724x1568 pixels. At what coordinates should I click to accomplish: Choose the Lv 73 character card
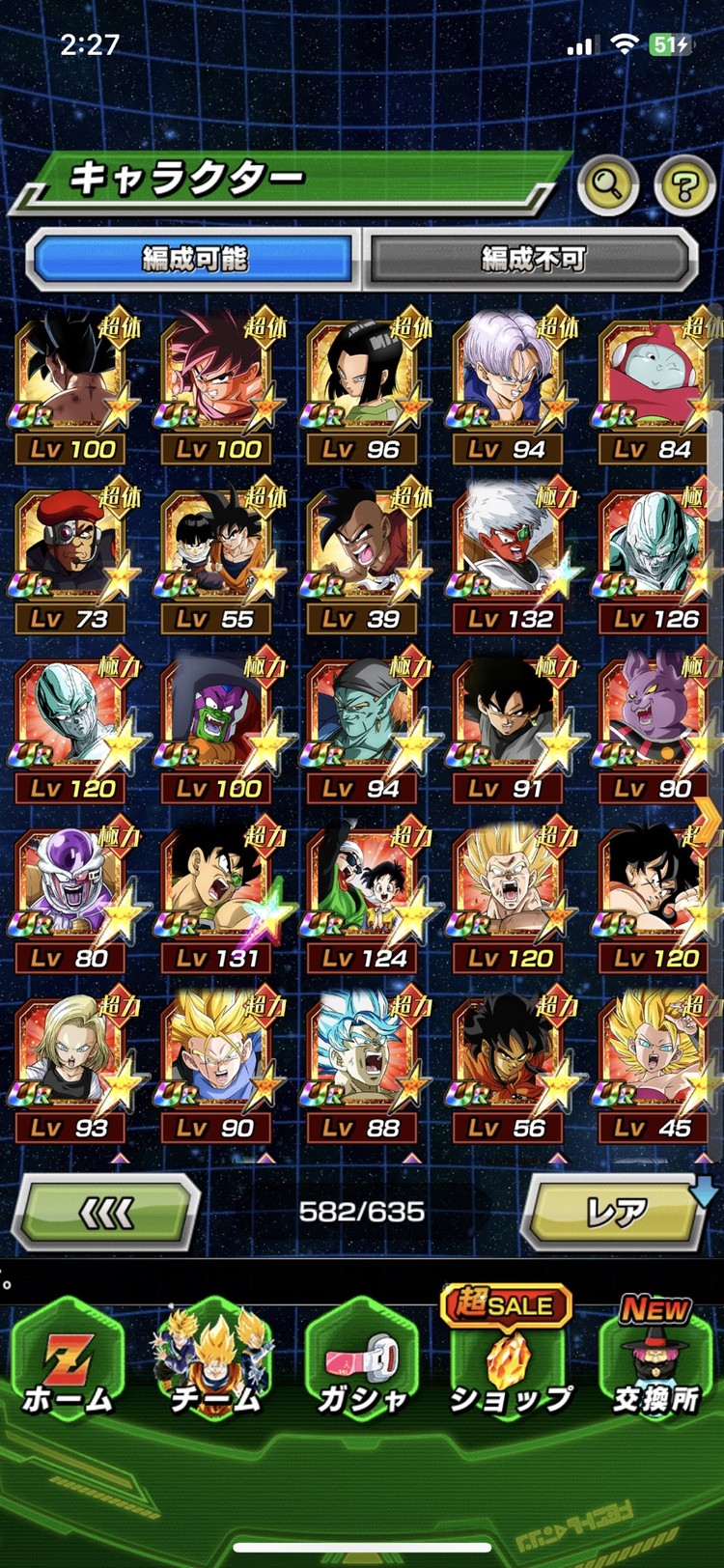tap(70, 559)
